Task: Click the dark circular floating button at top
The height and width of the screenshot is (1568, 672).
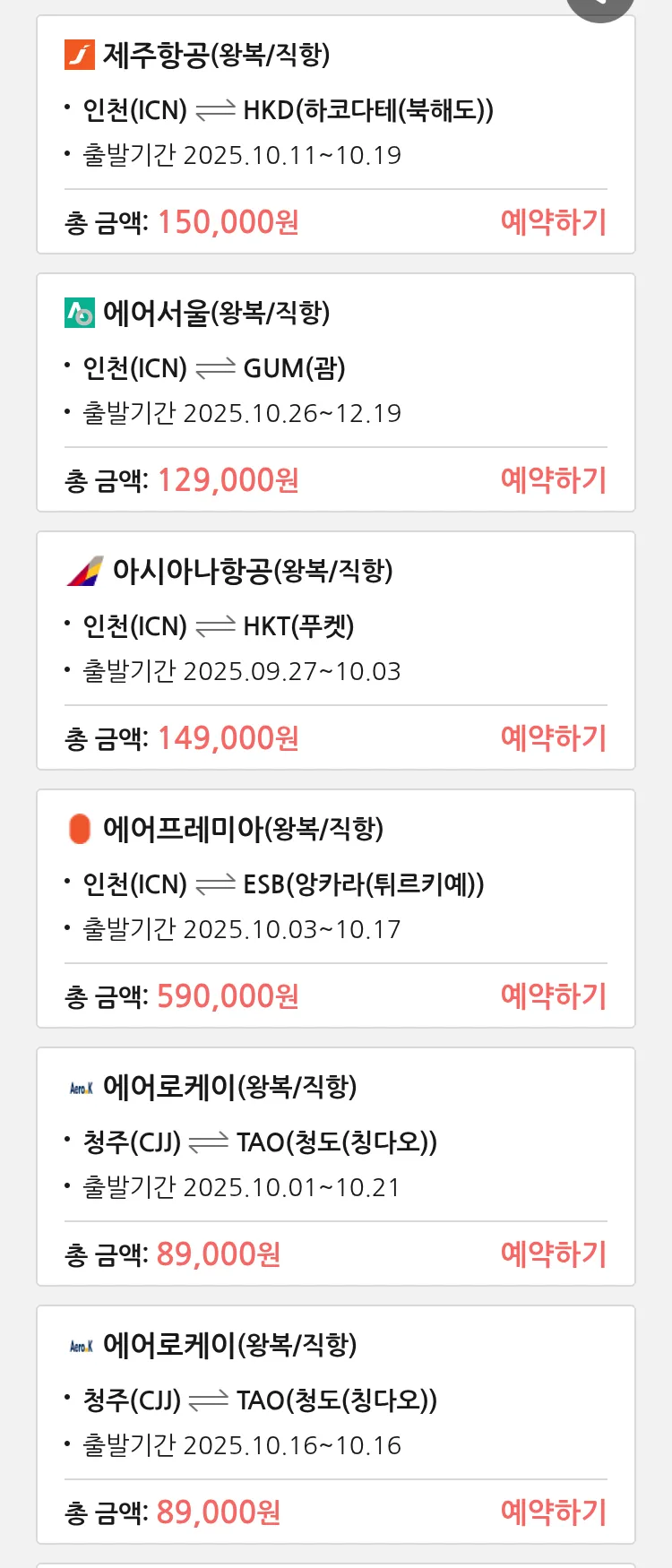Action: click(x=599, y=5)
